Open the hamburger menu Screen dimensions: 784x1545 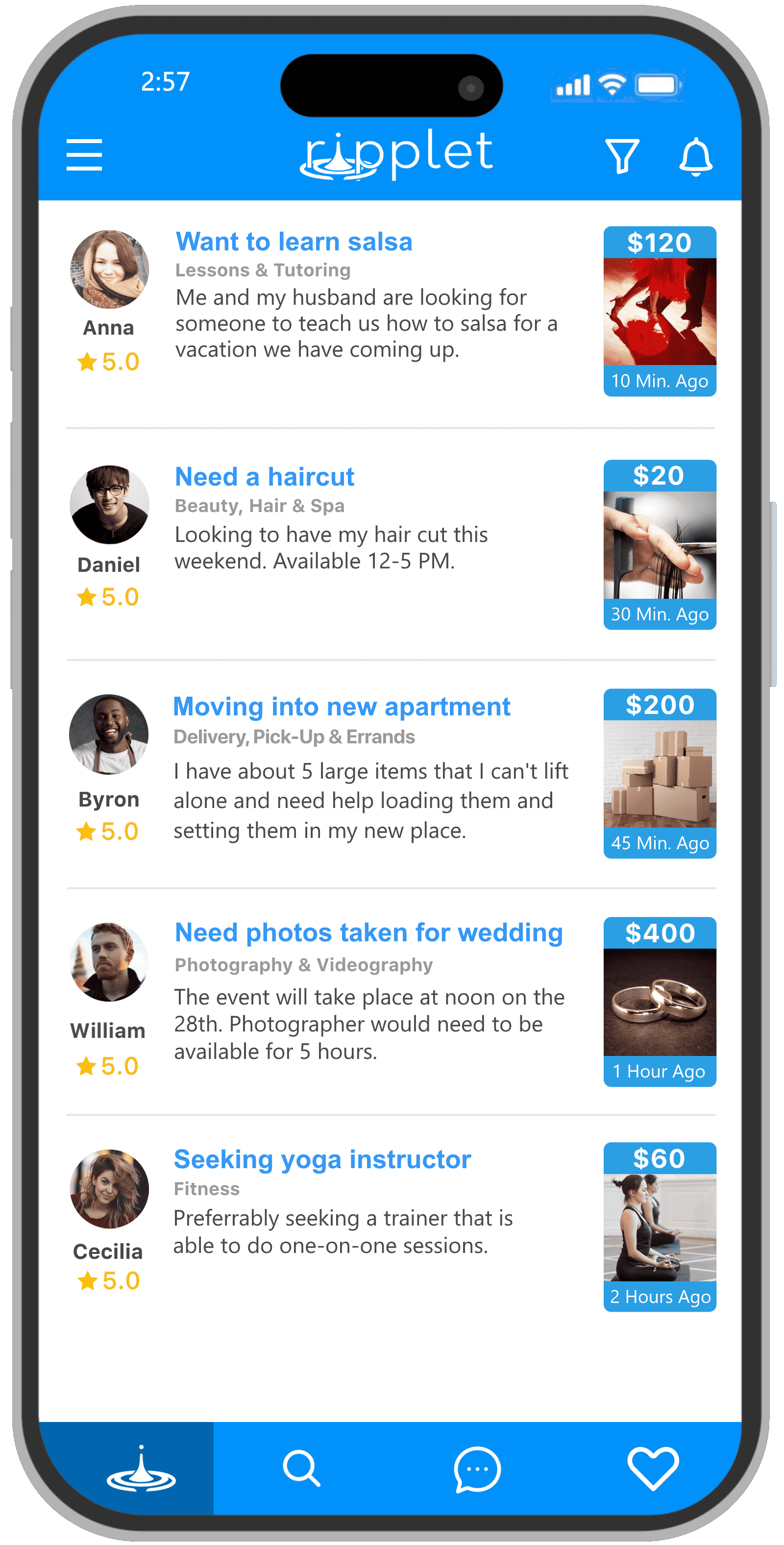(x=84, y=155)
